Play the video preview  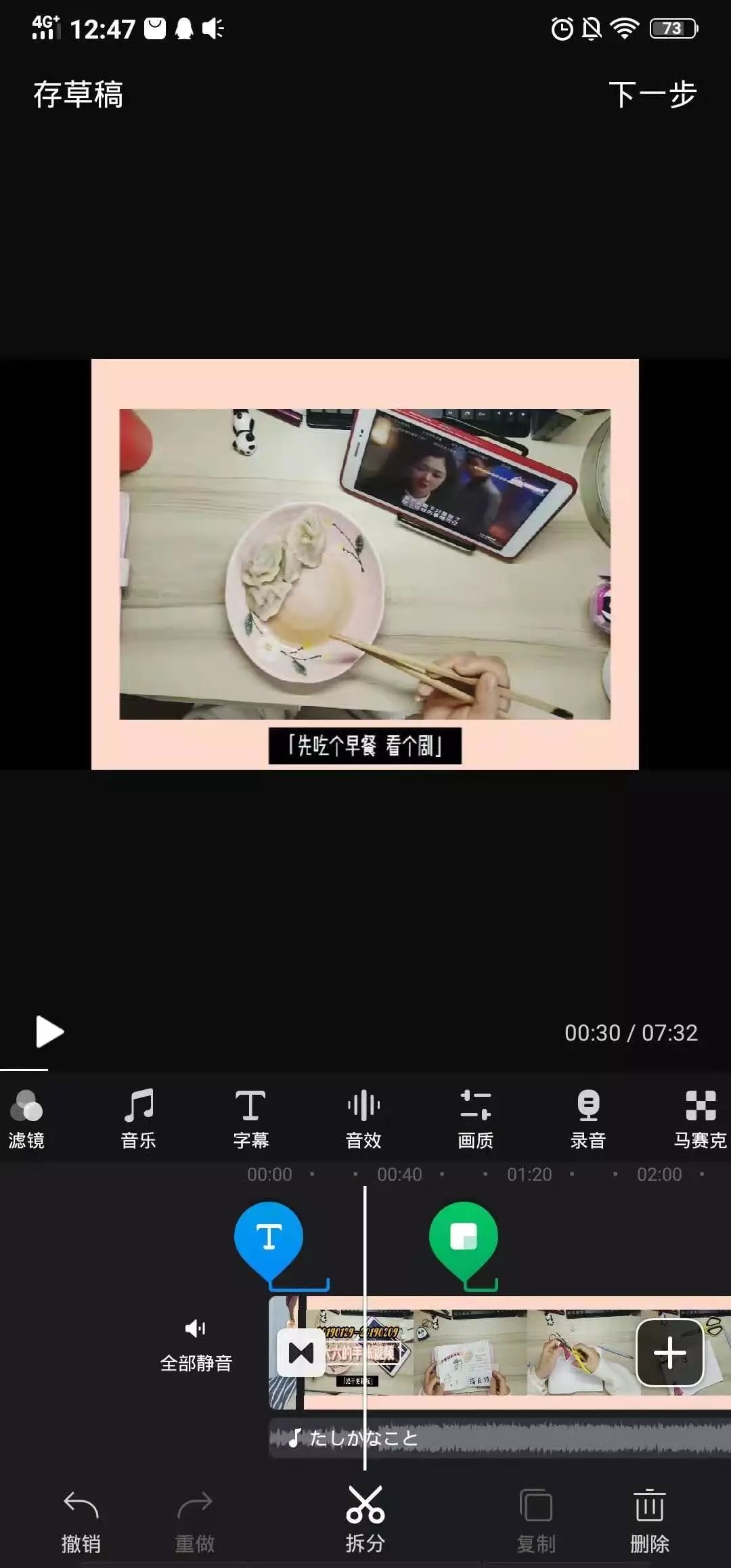point(49,1032)
